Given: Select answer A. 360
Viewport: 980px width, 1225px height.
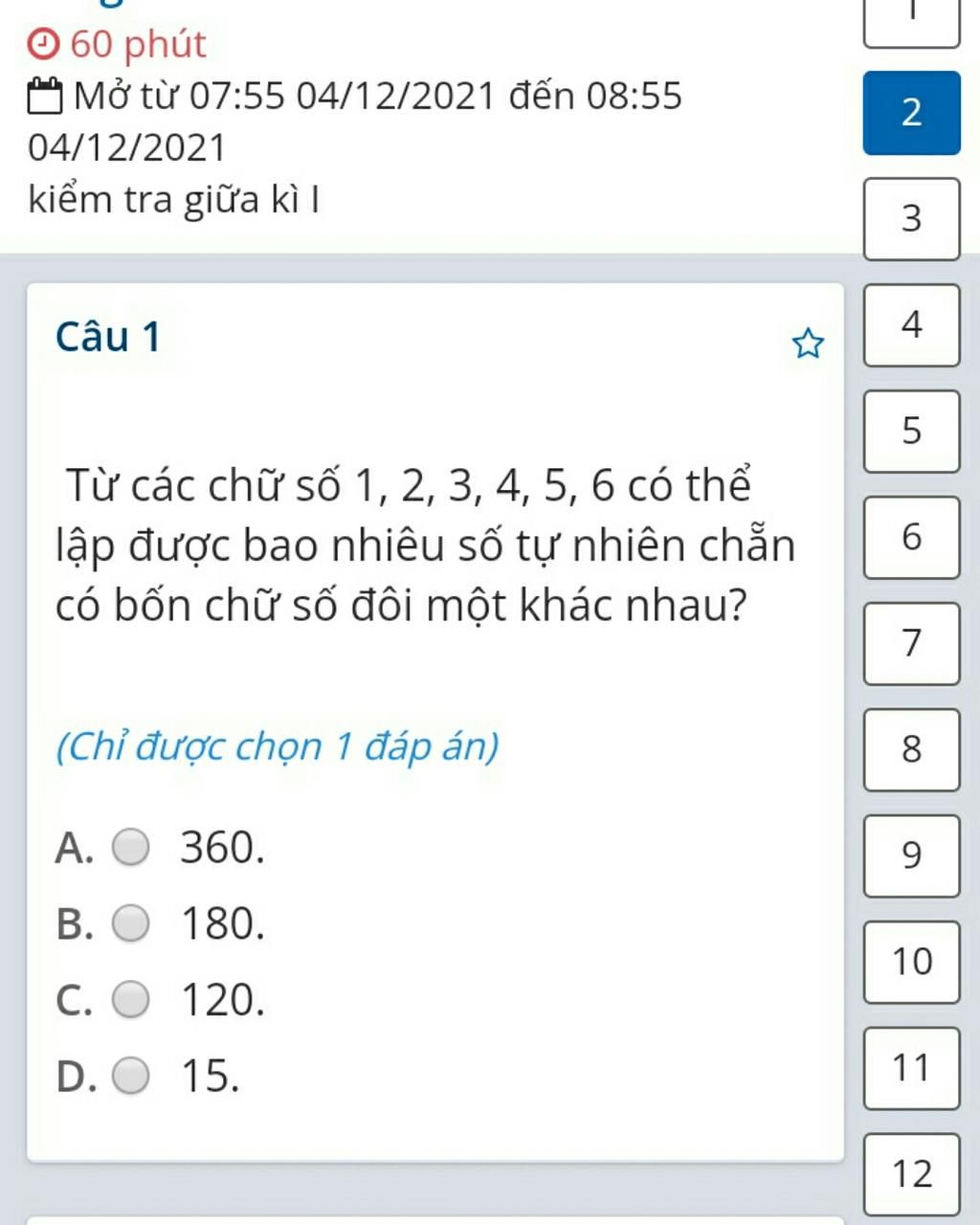Looking at the screenshot, I should tap(131, 848).
